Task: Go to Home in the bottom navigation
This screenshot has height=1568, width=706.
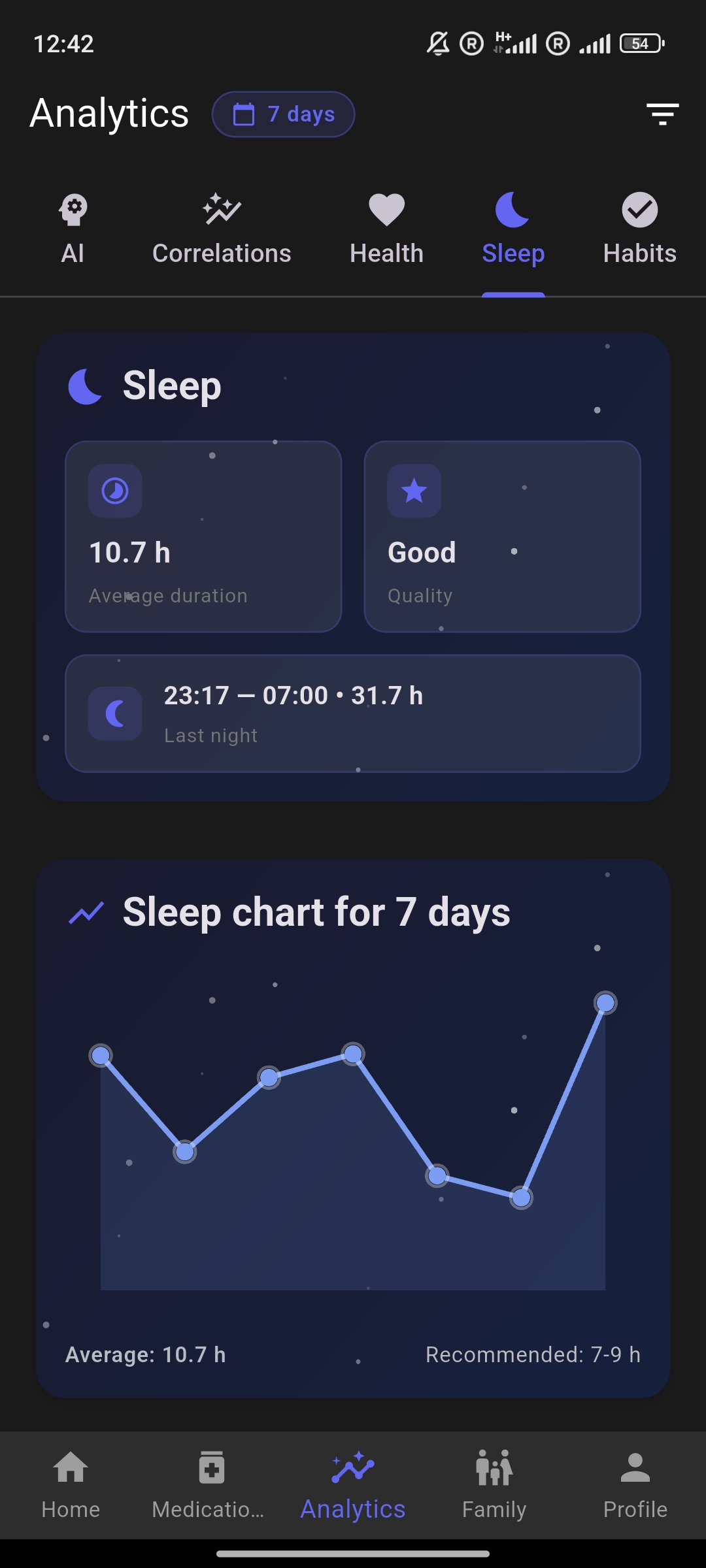Action: (71, 1484)
